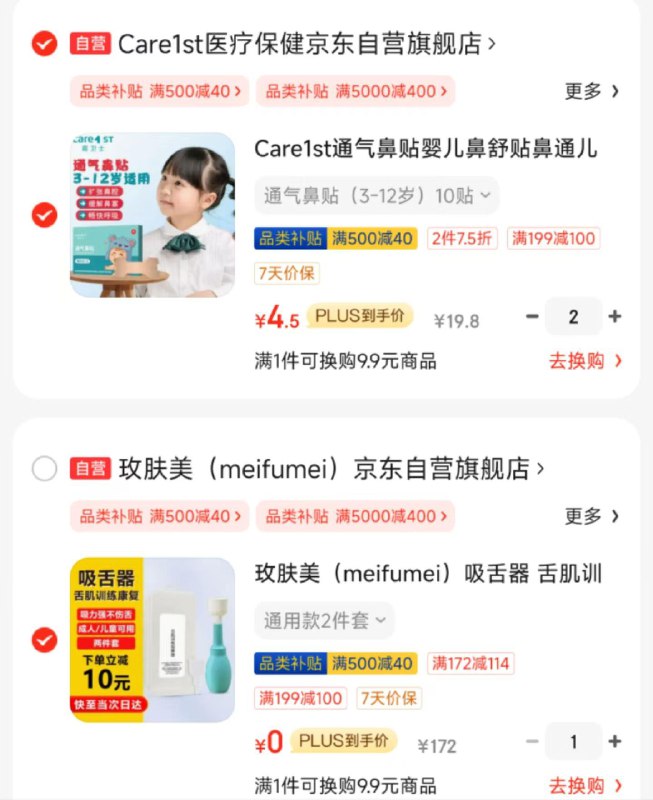The width and height of the screenshot is (653, 800).
Task: Change the 通用款2件套 variant option
Action: coord(324,620)
